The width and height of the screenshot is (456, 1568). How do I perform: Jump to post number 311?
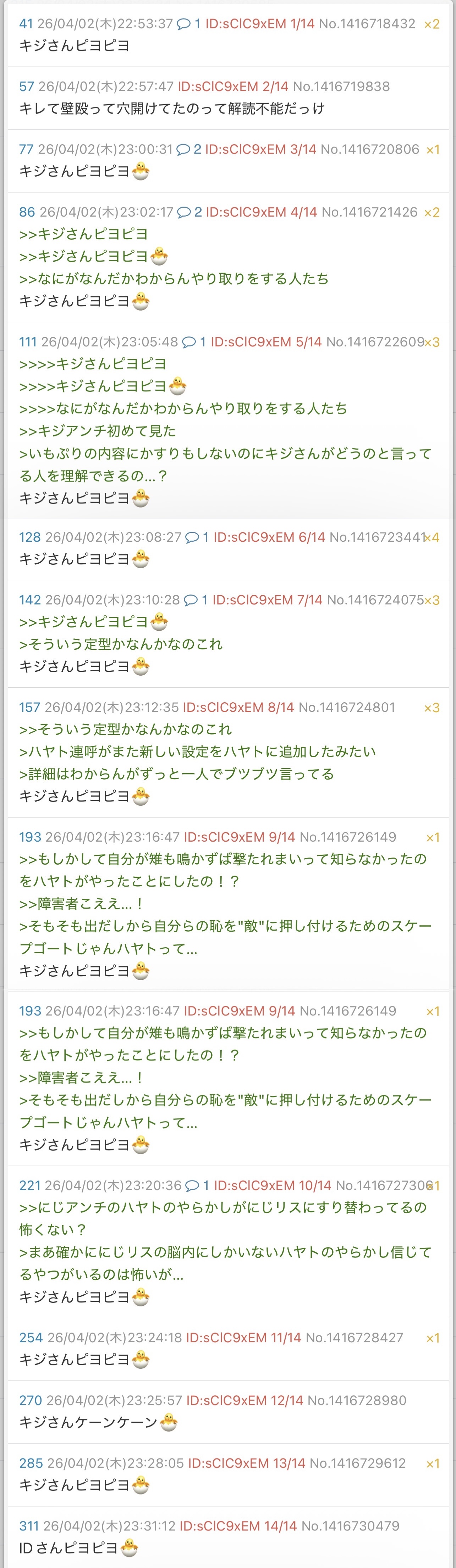[29, 1525]
